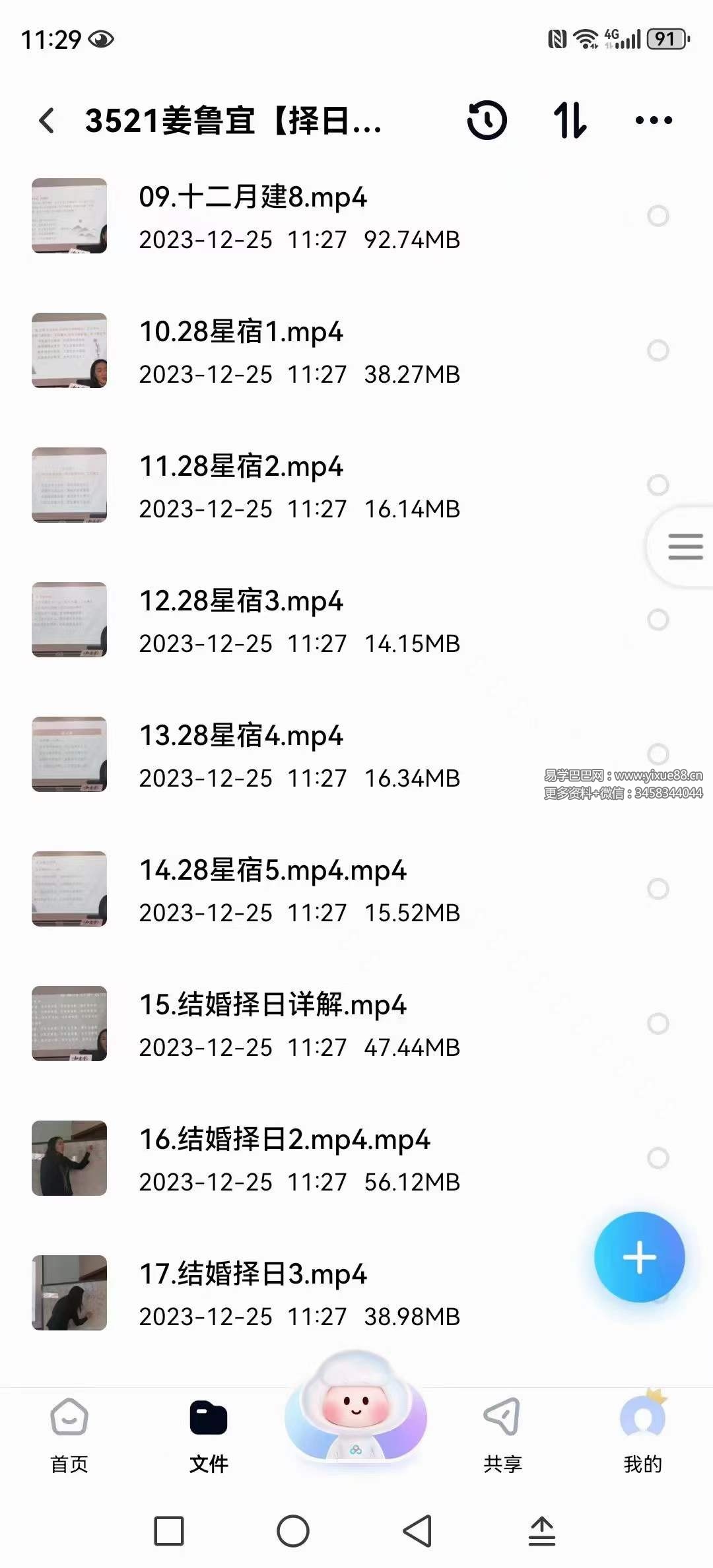Select the checkbox beside 15.结婚择日详解.mp4

(x=657, y=1022)
